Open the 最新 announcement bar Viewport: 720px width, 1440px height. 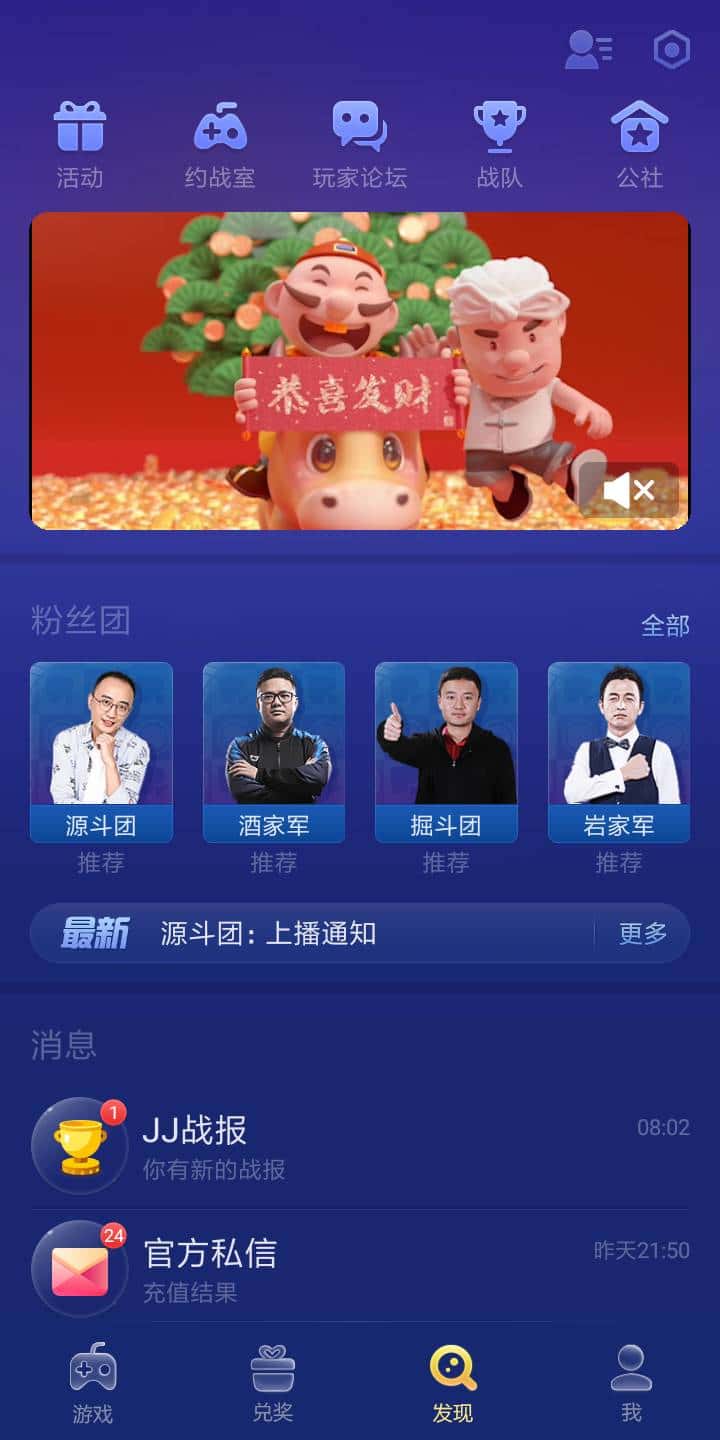(x=97, y=932)
